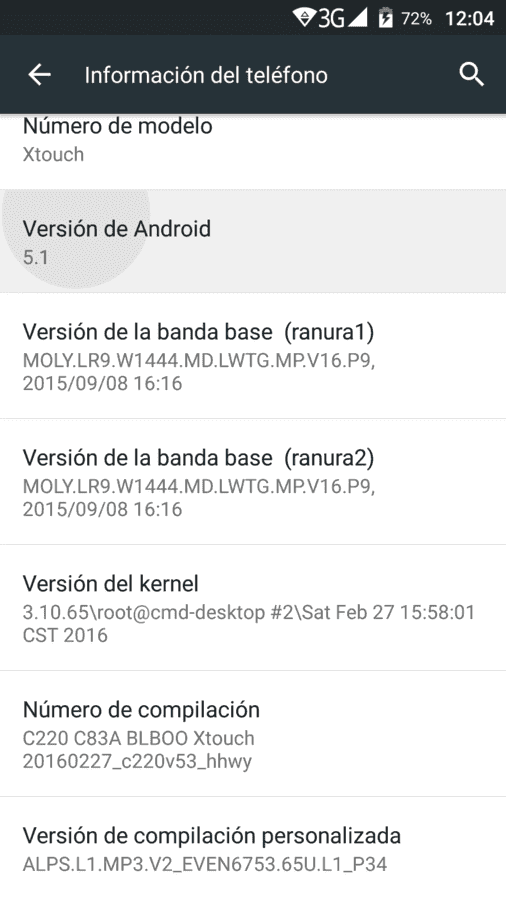This screenshot has height=899, width=506.
Task: Tap the Número de modelo row
Action: 253,151
